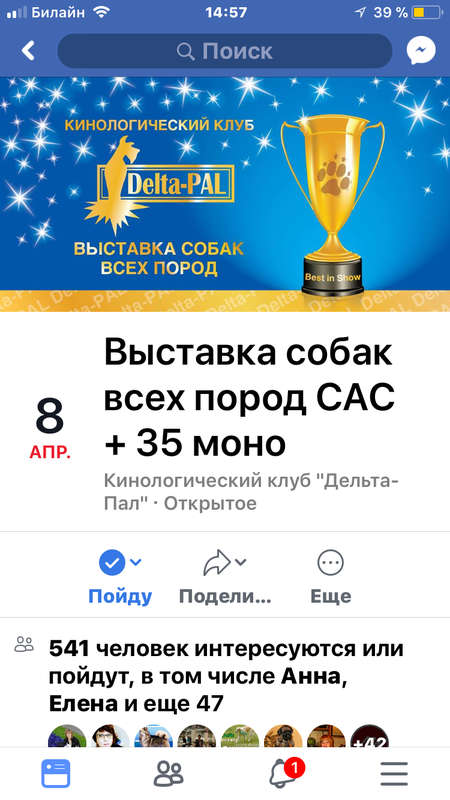Open the Поиск search field

pyautogui.click(x=225, y=51)
